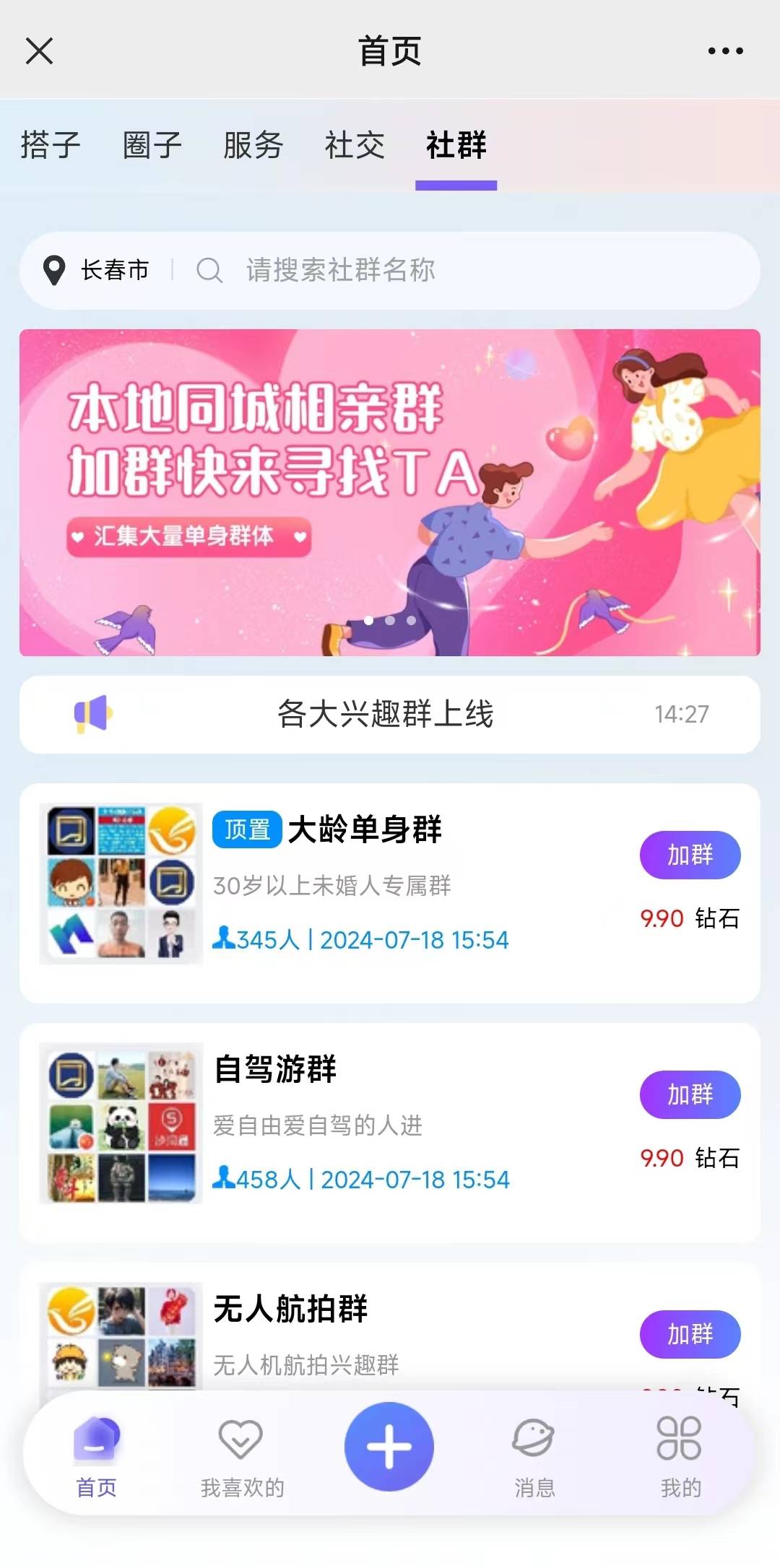This screenshot has height=1568, width=780.
Task: Open the three-dot overflow menu
Action: (x=725, y=51)
